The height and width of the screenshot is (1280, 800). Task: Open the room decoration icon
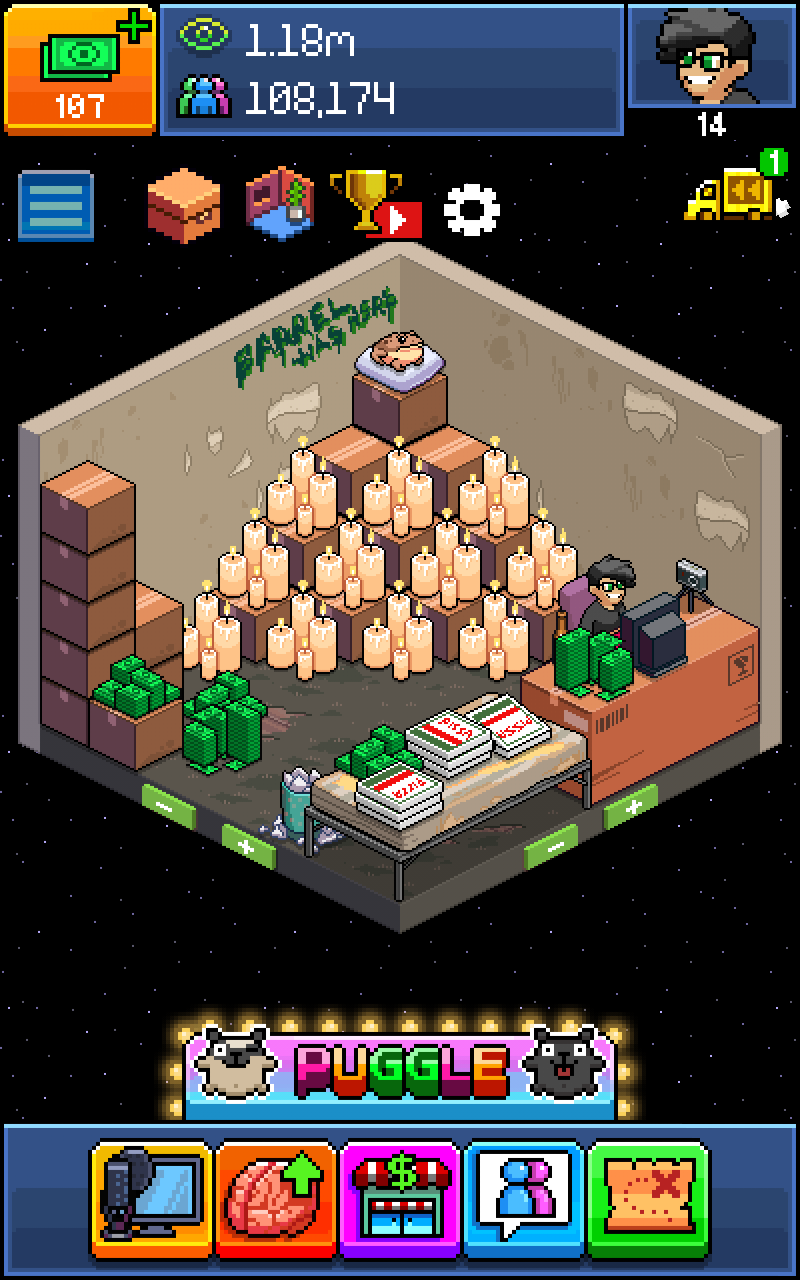click(280, 204)
